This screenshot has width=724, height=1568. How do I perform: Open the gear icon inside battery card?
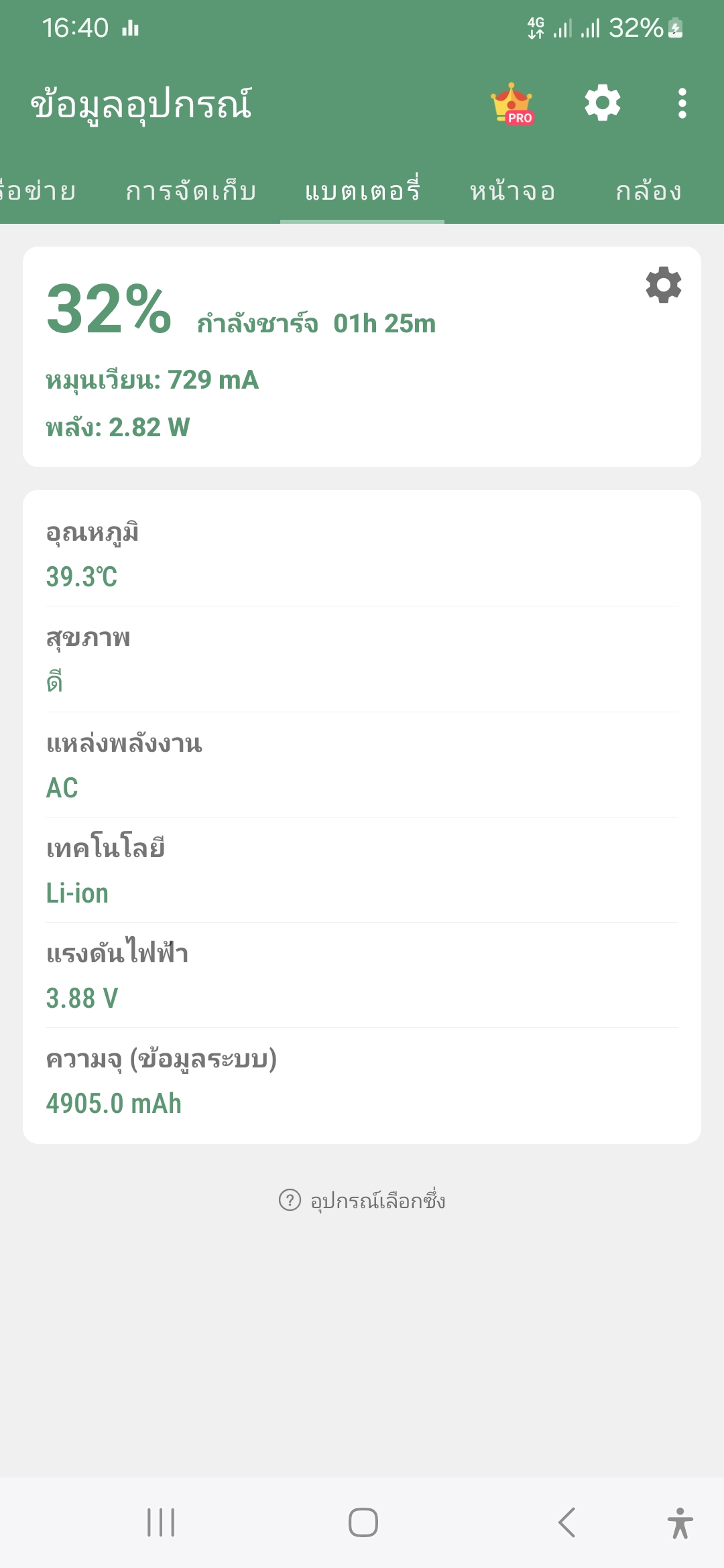pos(664,285)
